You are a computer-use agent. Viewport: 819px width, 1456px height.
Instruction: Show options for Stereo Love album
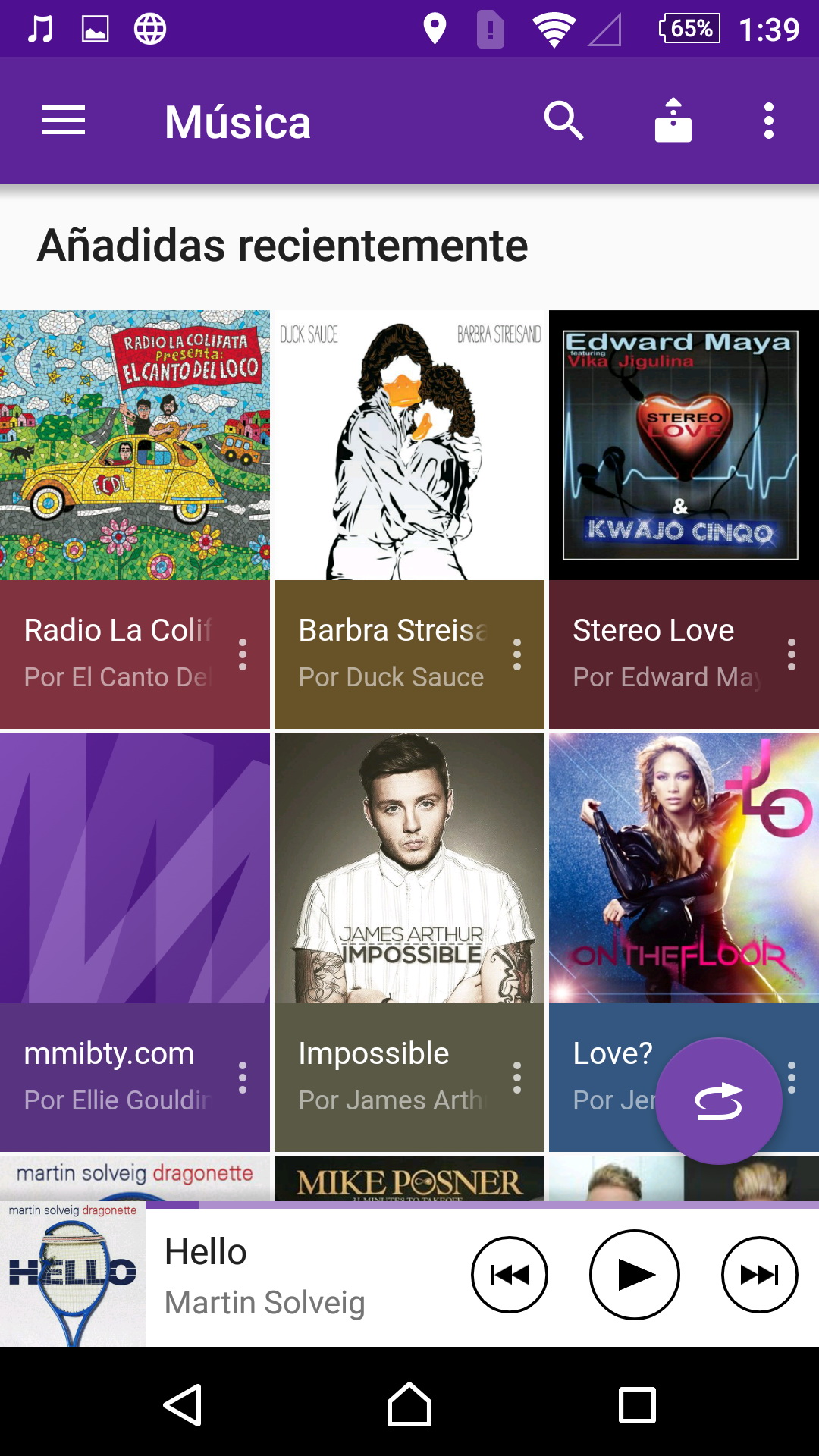(x=792, y=654)
